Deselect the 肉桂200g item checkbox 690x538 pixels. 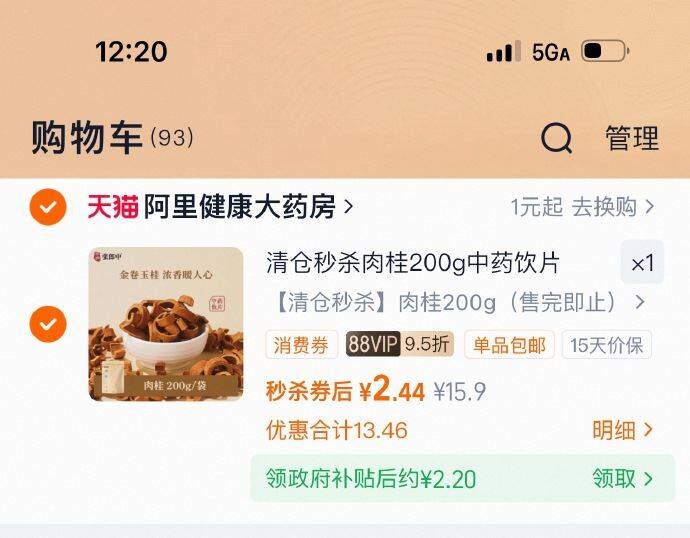[47, 323]
